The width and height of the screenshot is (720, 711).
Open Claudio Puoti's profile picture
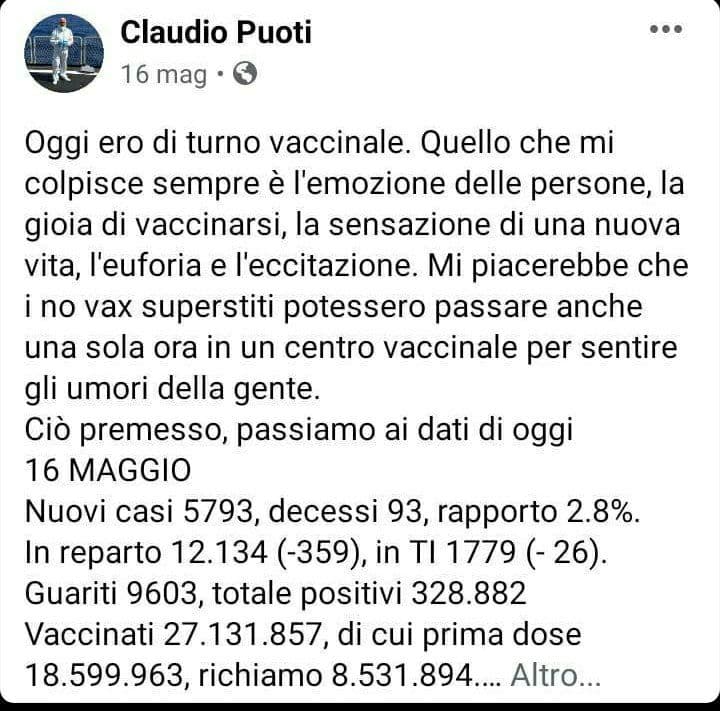(63, 53)
